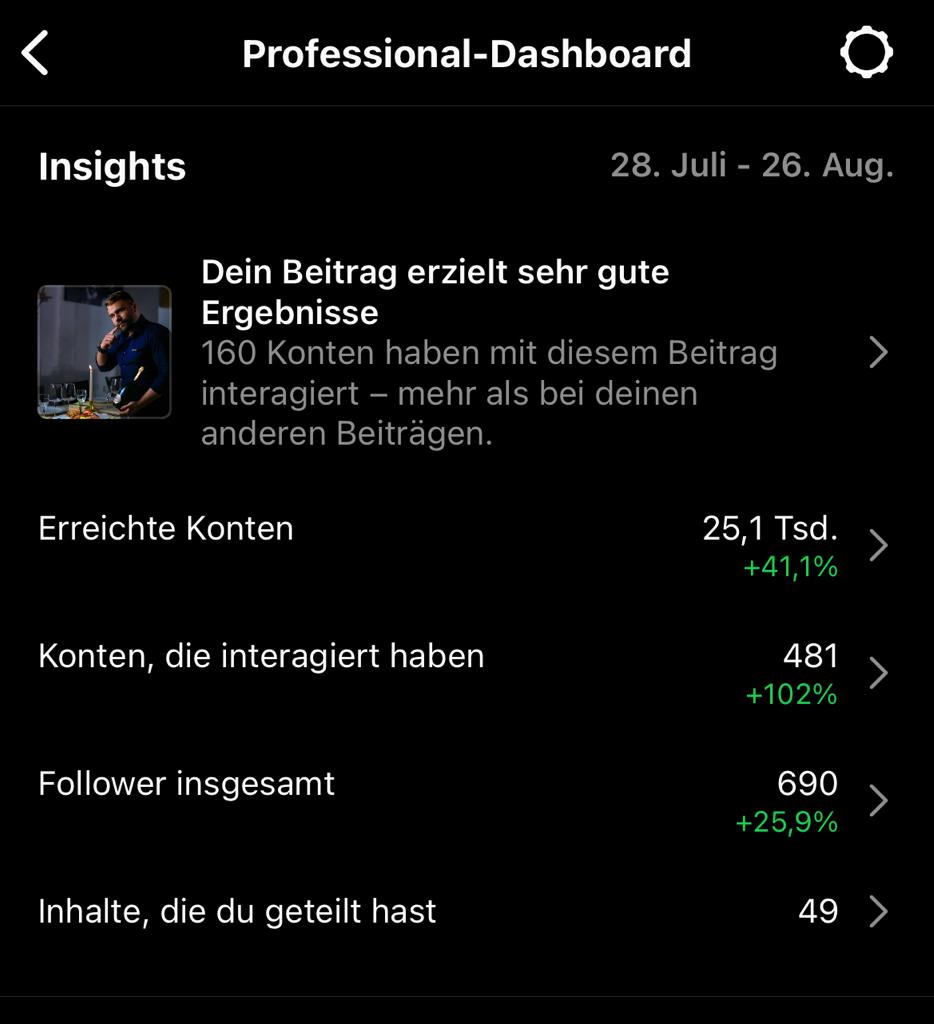934x1024 pixels.
Task: Open the settings gear icon
Action: 865,53
